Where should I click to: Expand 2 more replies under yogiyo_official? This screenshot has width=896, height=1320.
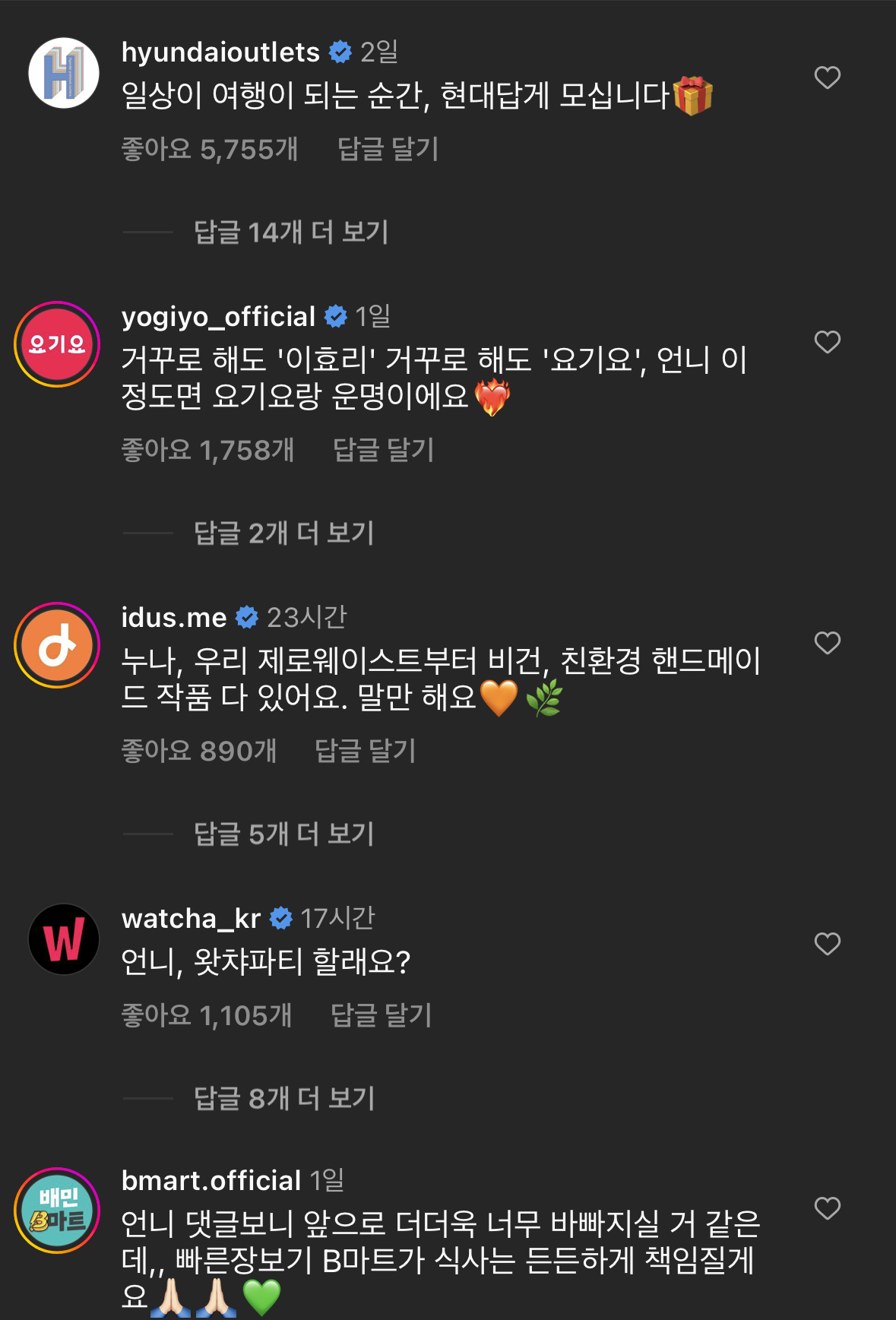point(284,533)
